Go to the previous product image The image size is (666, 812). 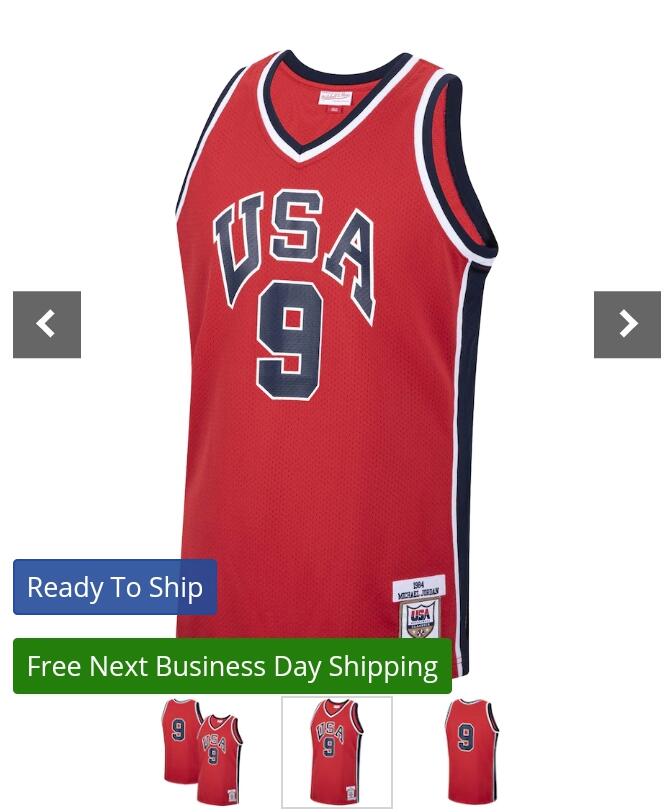pos(47,325)
